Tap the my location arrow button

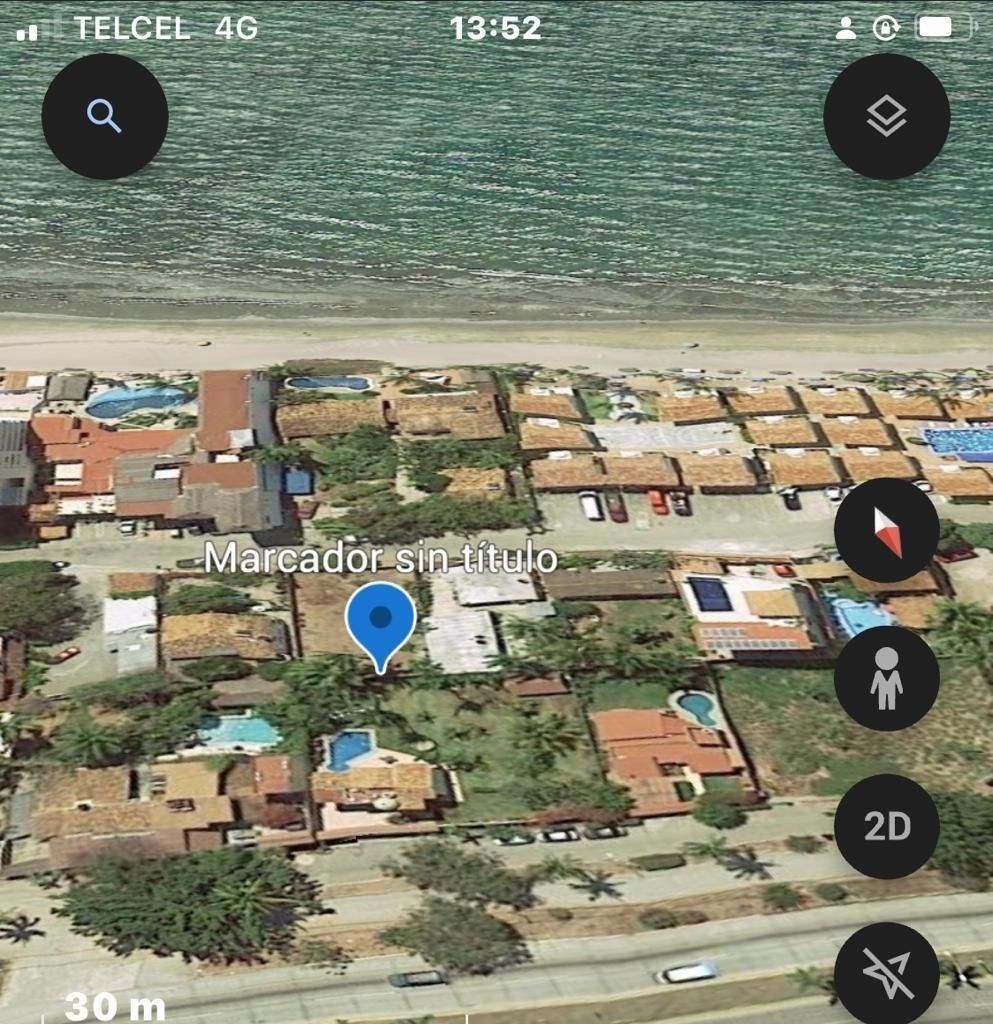point(886,972)
